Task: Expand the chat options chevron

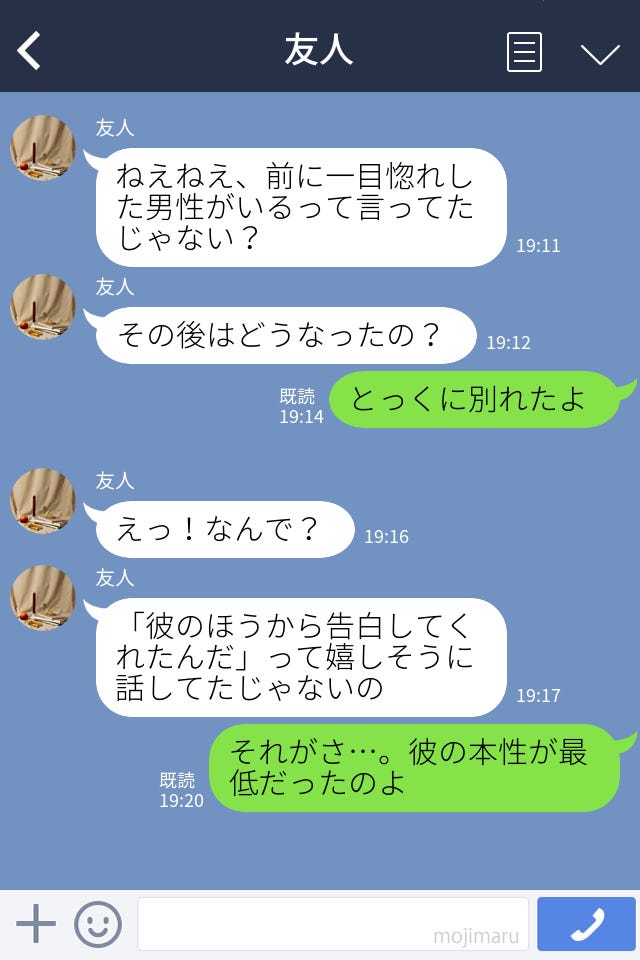Action: [x=600, y=53]
